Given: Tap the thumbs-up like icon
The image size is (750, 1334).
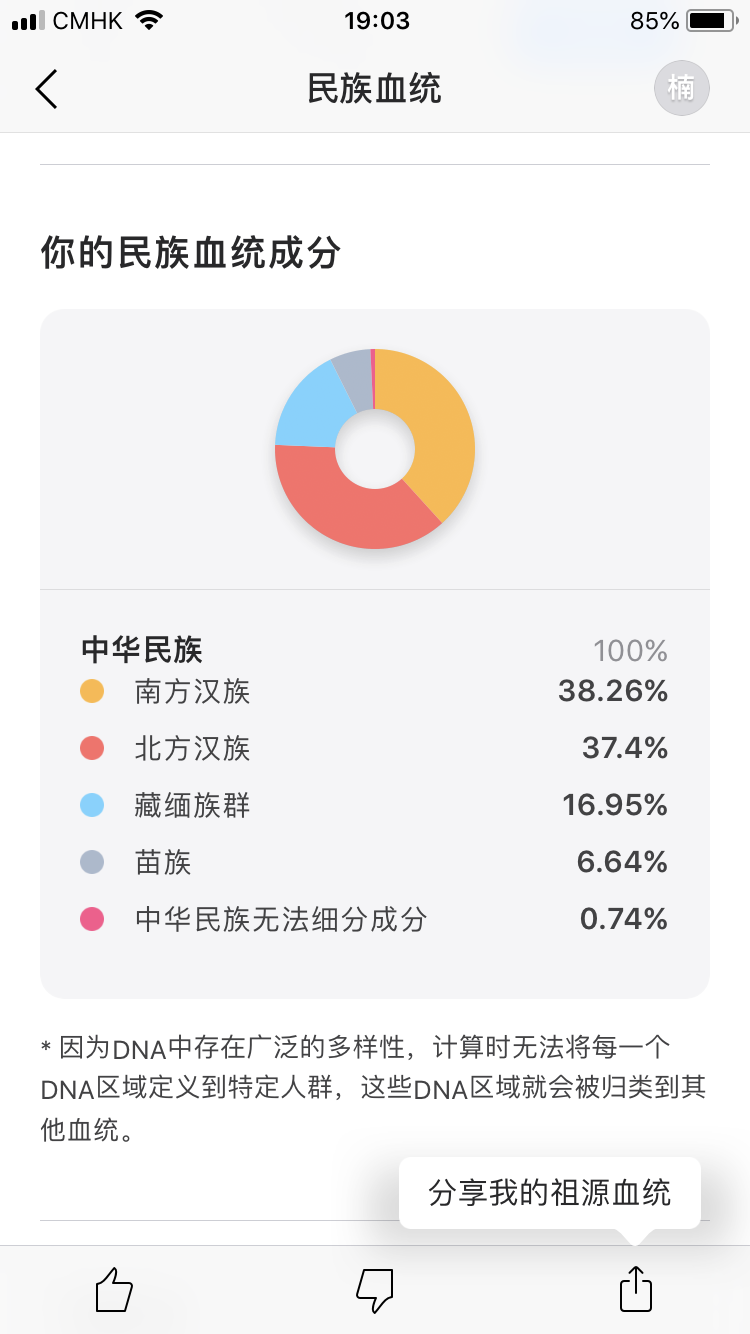Looking at the screenshot, I should click(x=114, y=1290).
